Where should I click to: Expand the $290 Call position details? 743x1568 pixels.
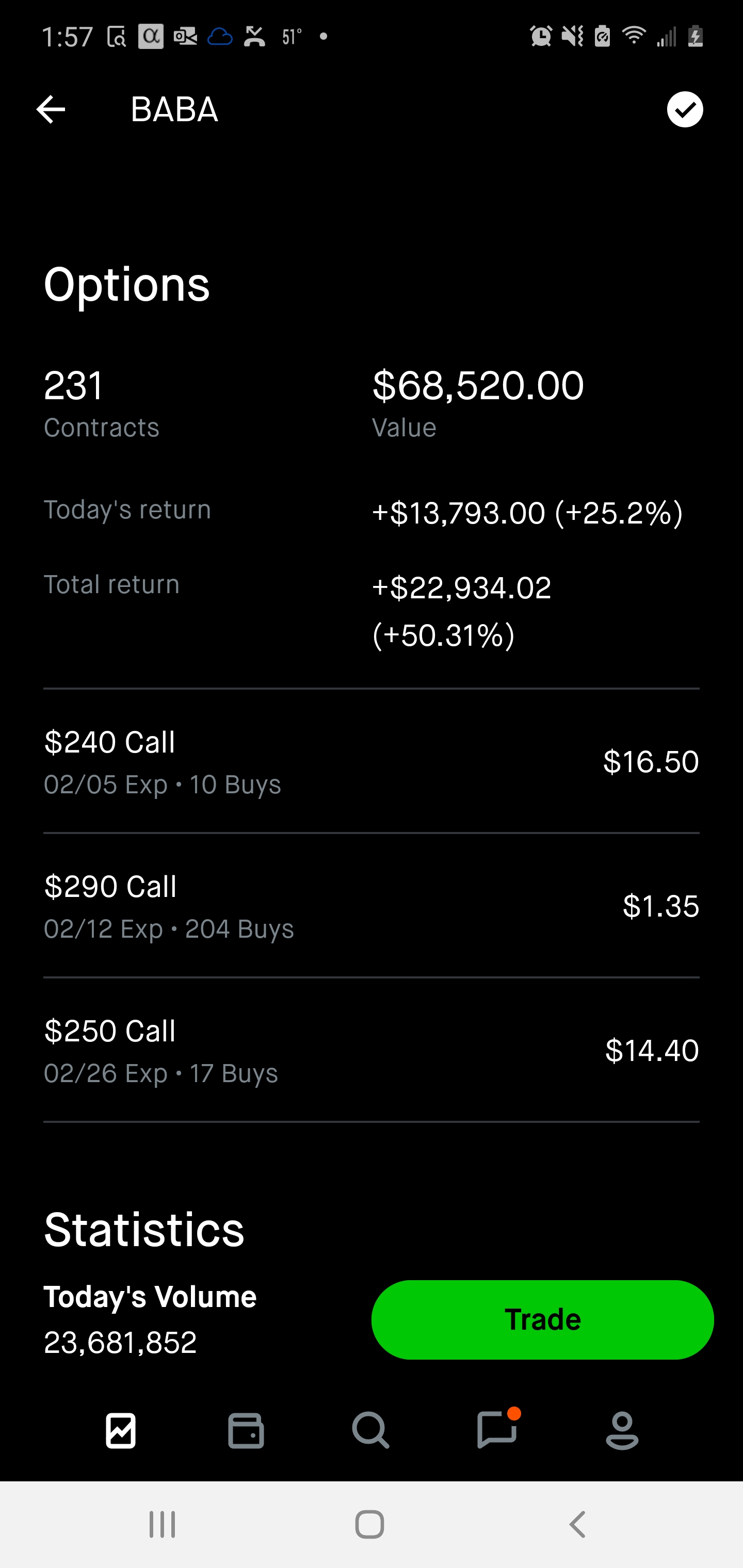click(x=372, y=906)
